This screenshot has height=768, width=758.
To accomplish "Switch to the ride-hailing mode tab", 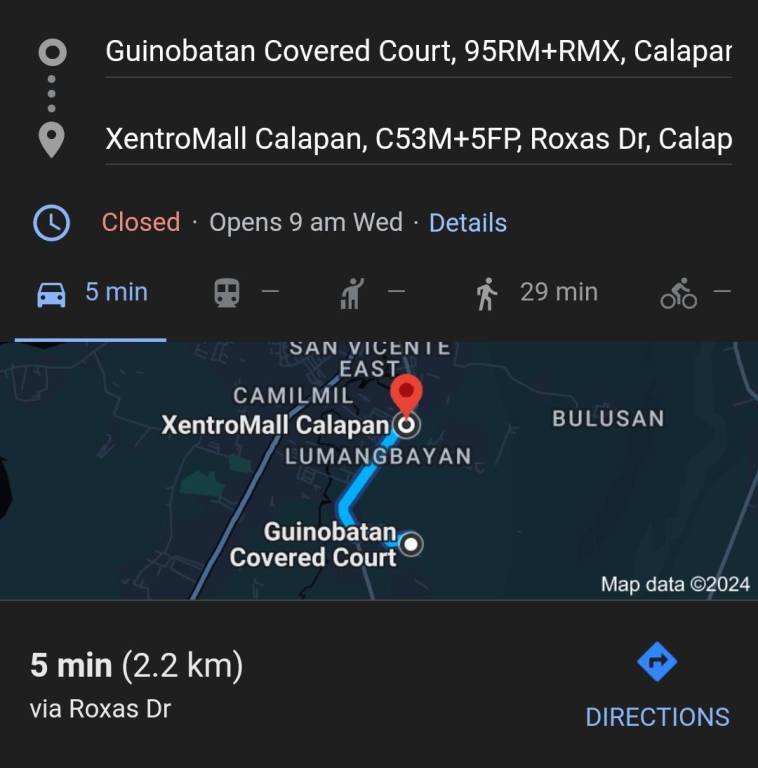I will [x=372, y=293].
